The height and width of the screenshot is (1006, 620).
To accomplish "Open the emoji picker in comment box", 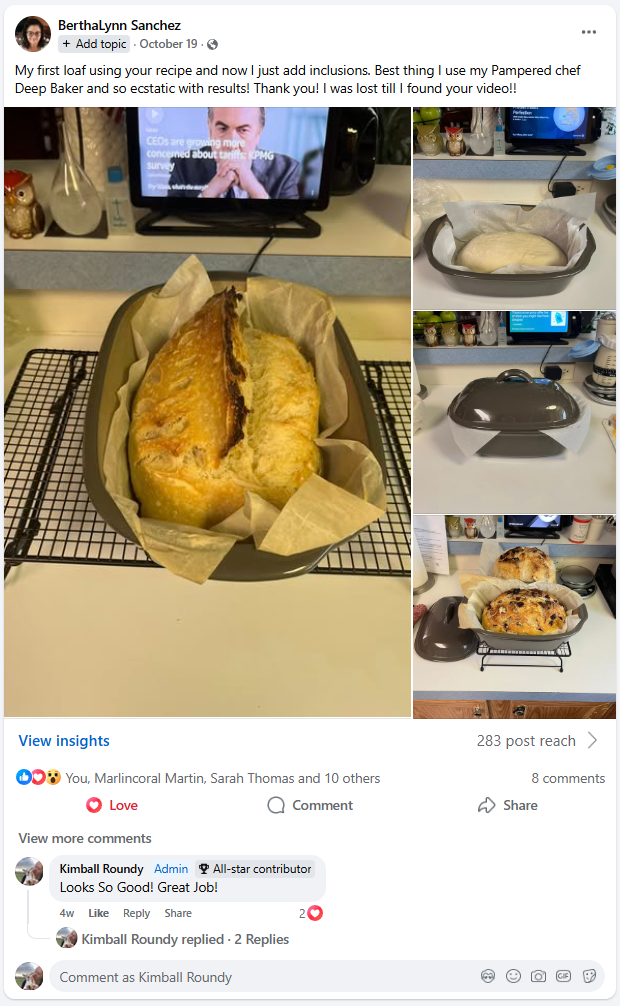I will (x=513, y=976).
